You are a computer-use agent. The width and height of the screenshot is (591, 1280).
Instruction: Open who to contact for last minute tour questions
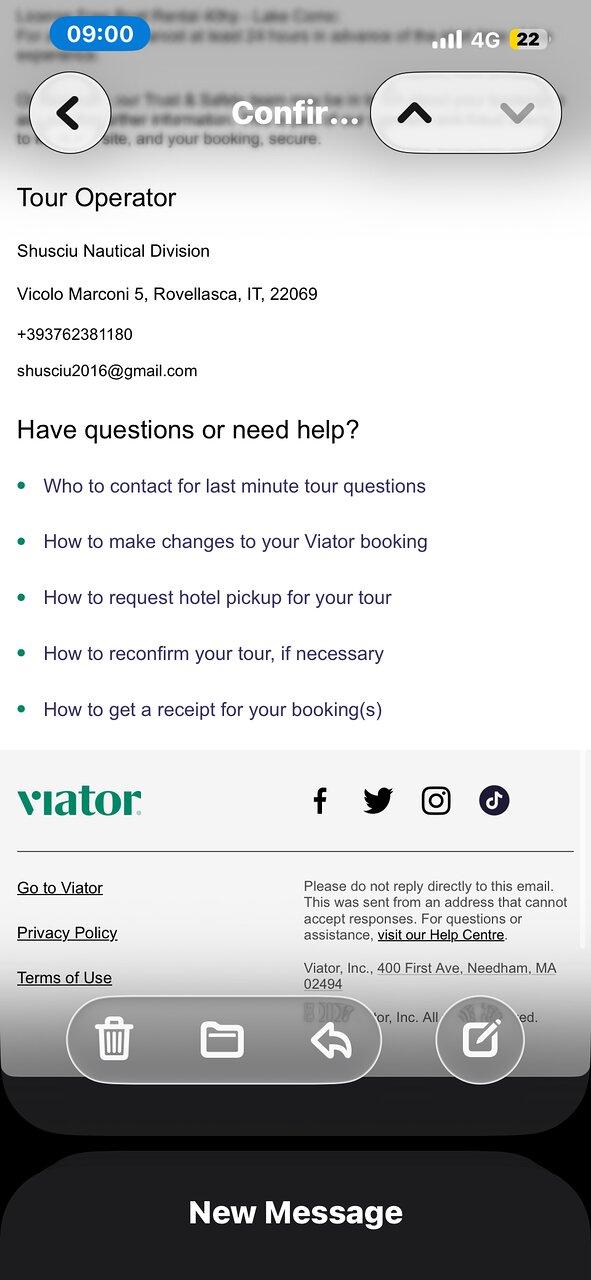pyautogui.click(x=234, y=486)
